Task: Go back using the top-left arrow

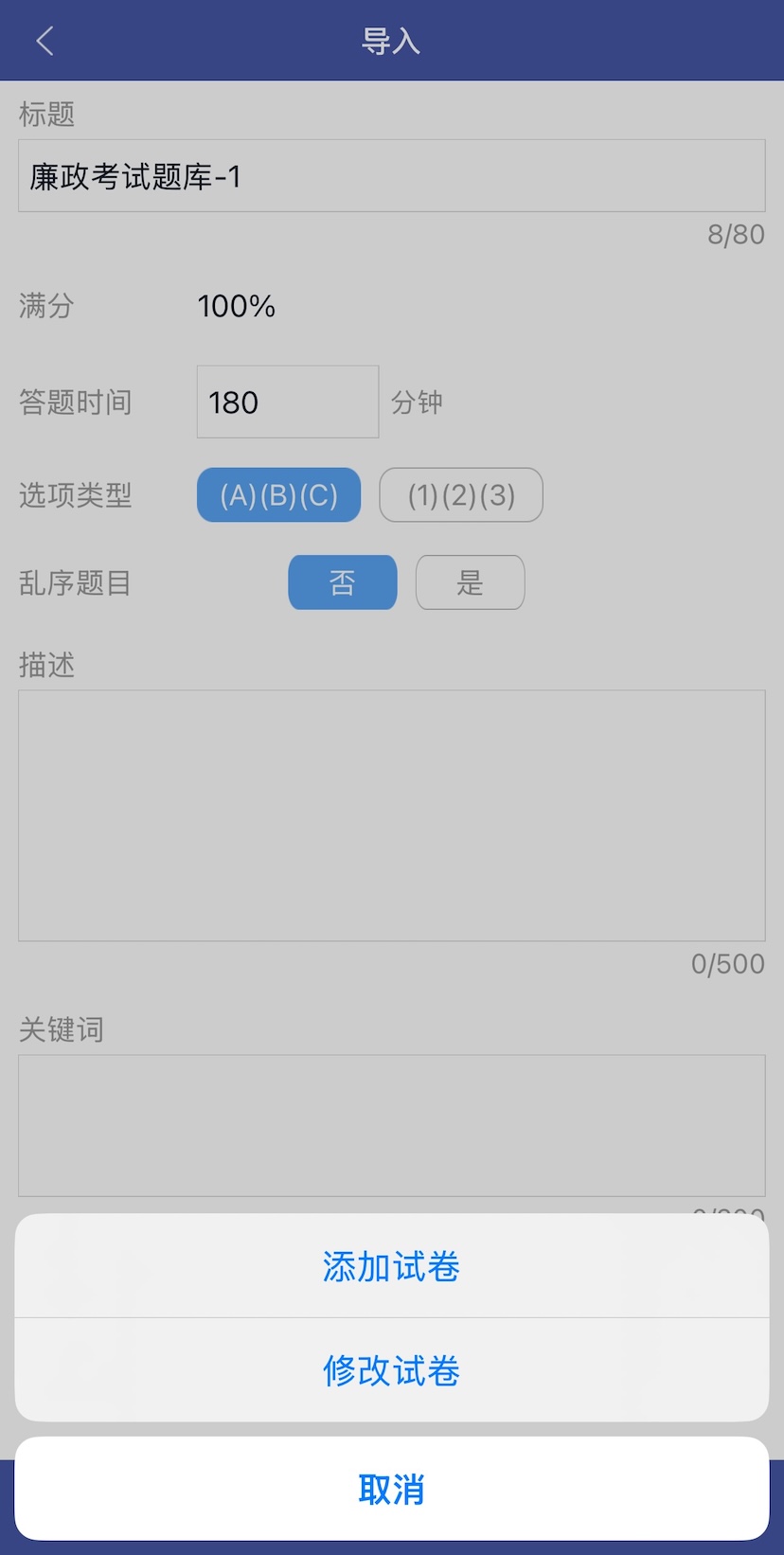Action: click(x=45, y=41)
